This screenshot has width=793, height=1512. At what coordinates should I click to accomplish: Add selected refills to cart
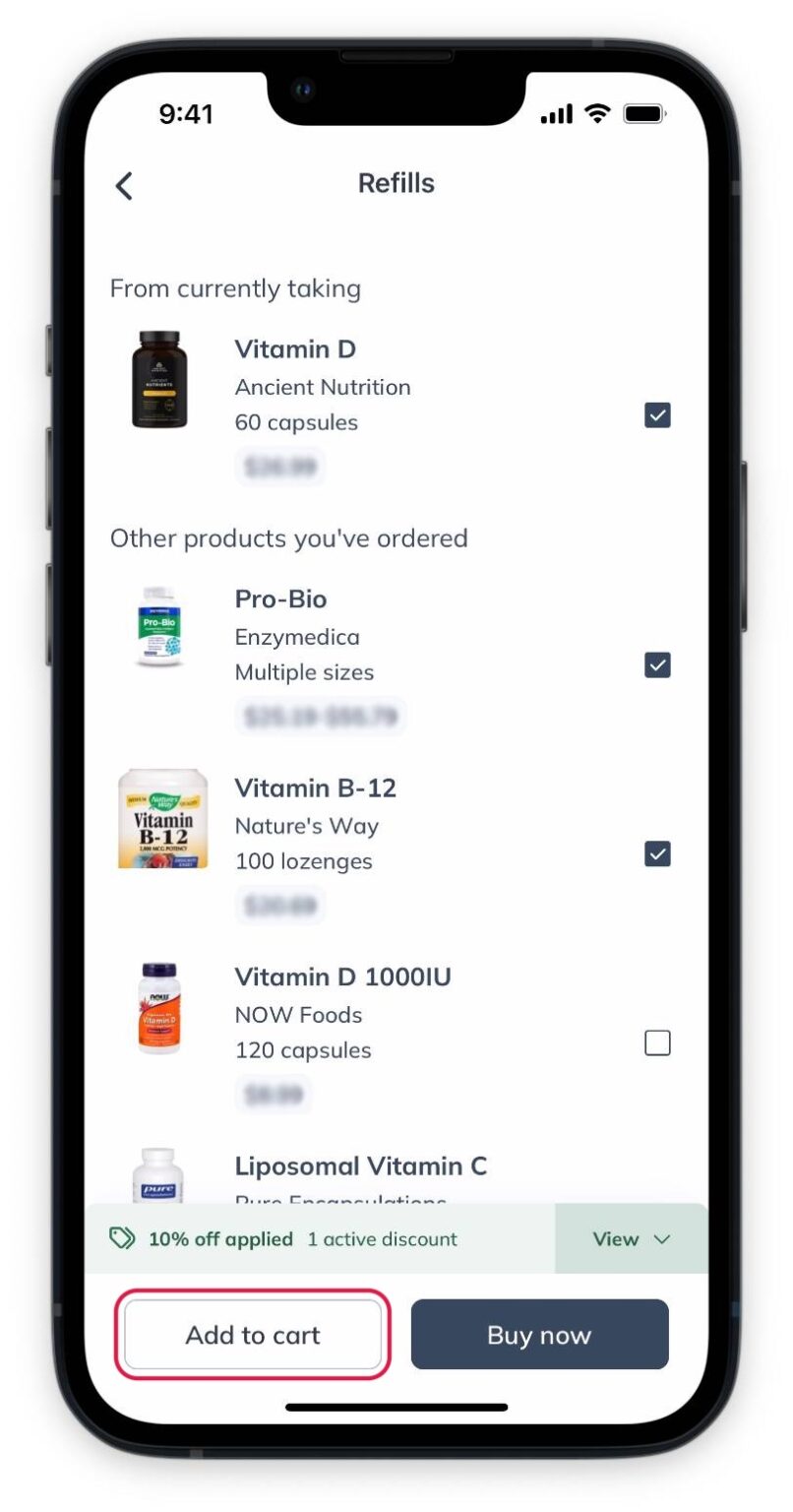[x=253, y=1335]
